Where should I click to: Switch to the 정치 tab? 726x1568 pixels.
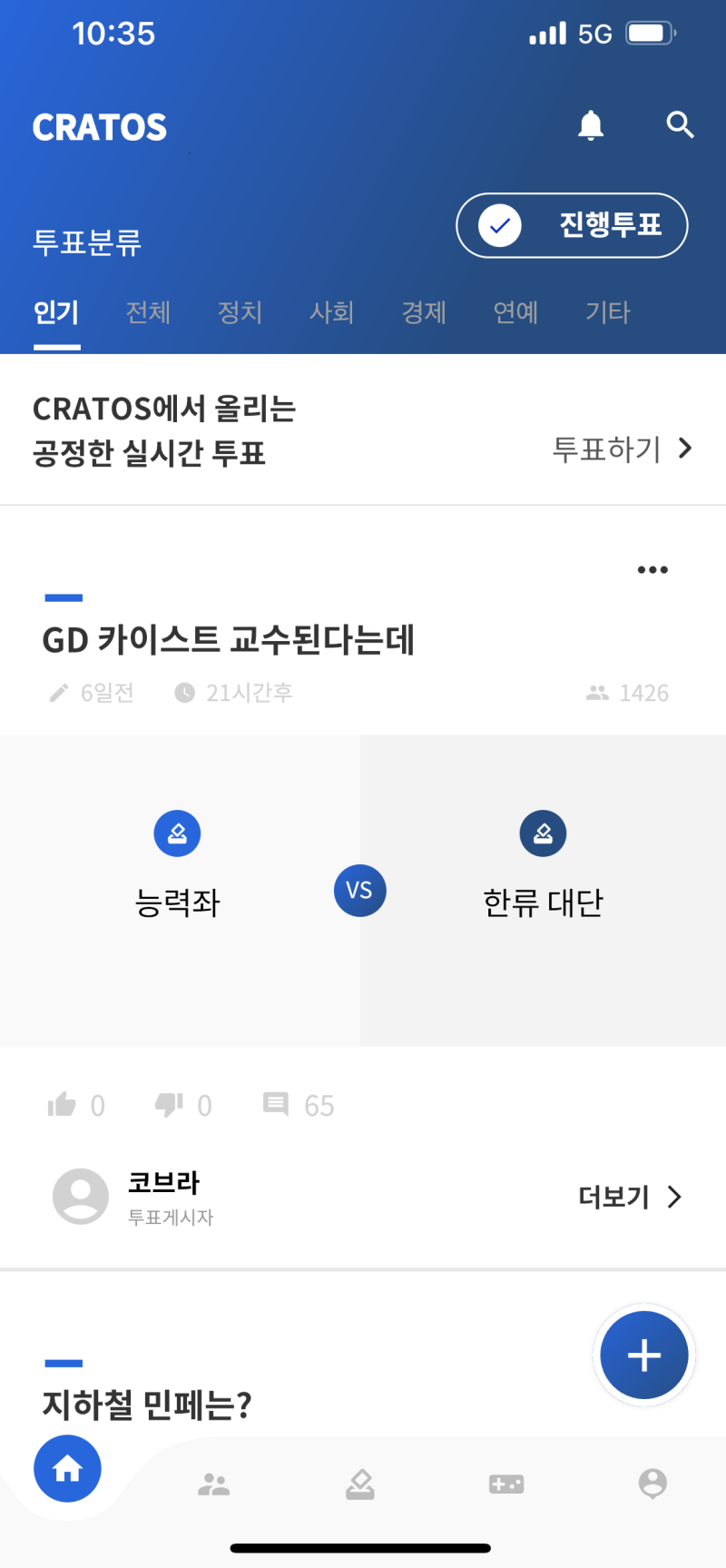tap(240, 312)
